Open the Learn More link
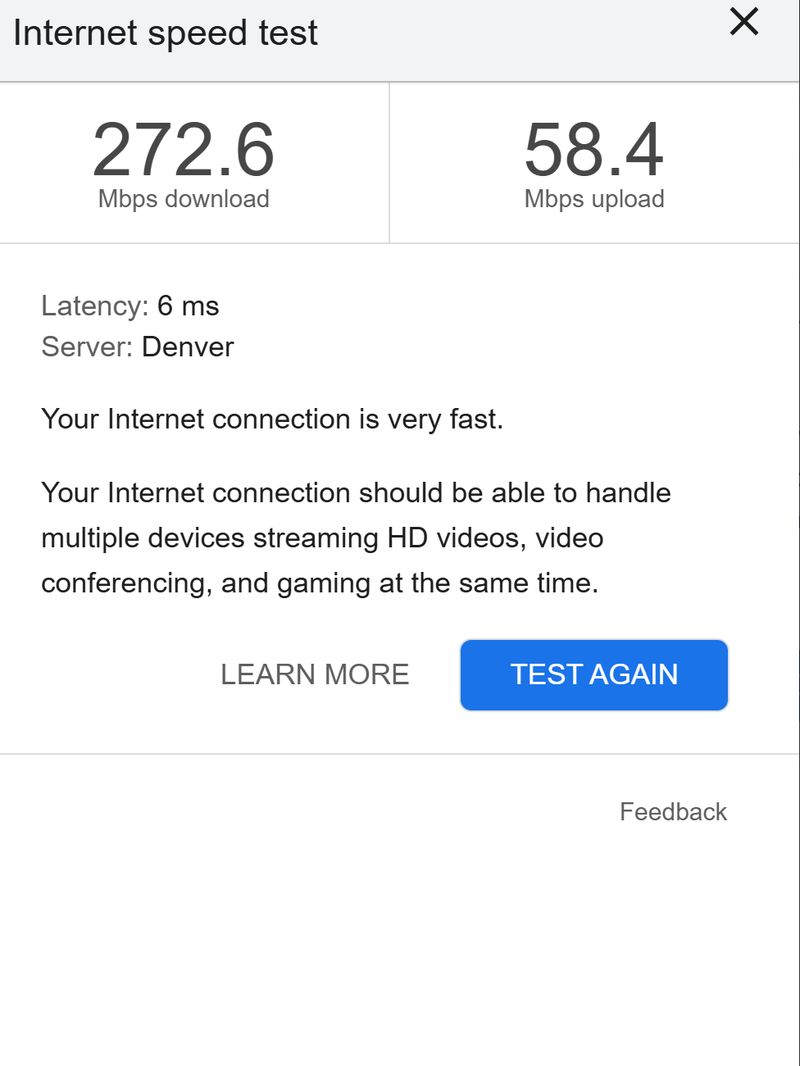Image resolution: width=800 pixels, height=1066 pixels. pyautogui.click(x=315, y=675)
